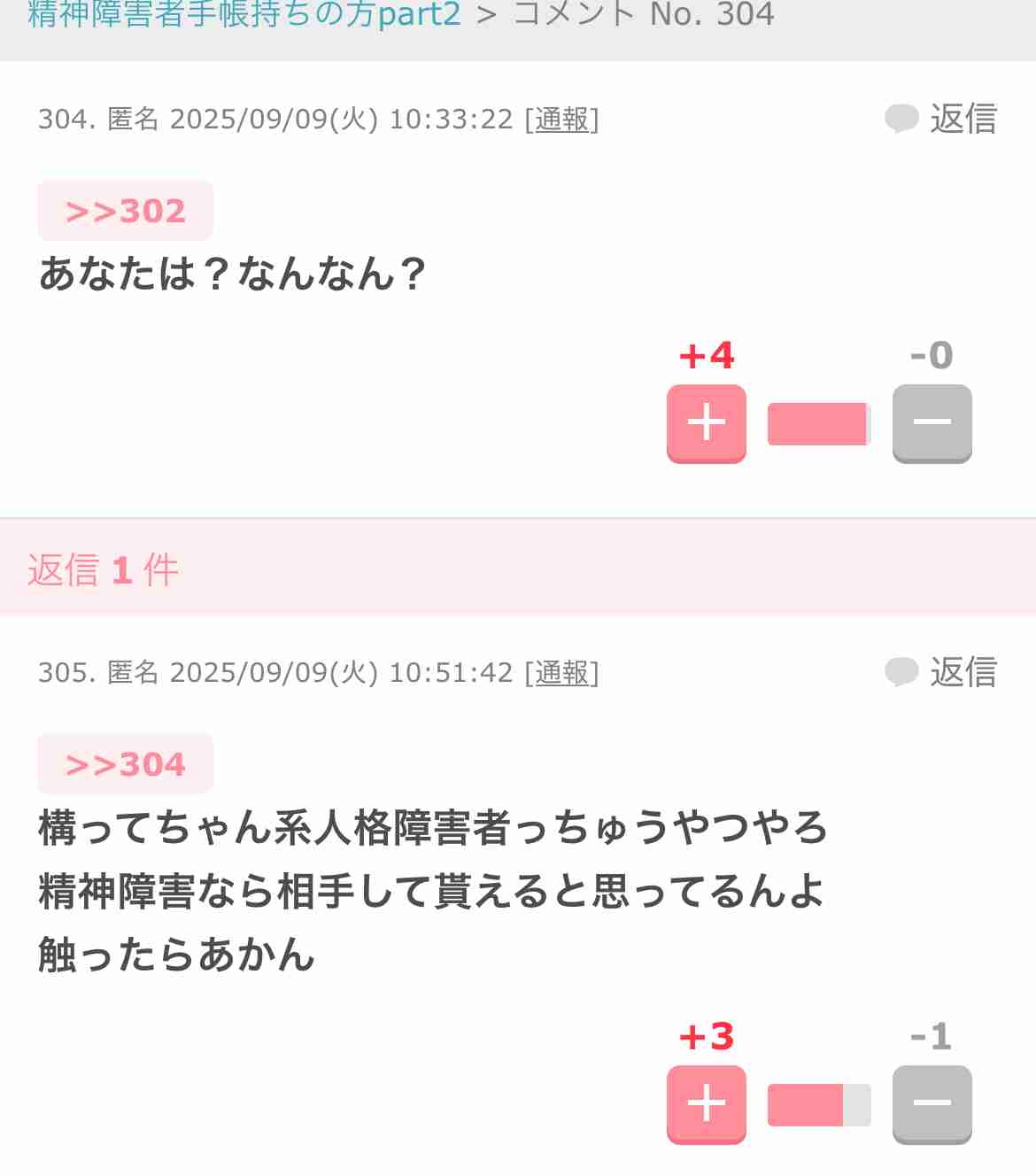The width and height of the screenshot is (1036, 1176).
Task: Report comment 304 via 通報 link
Action: 562,119
